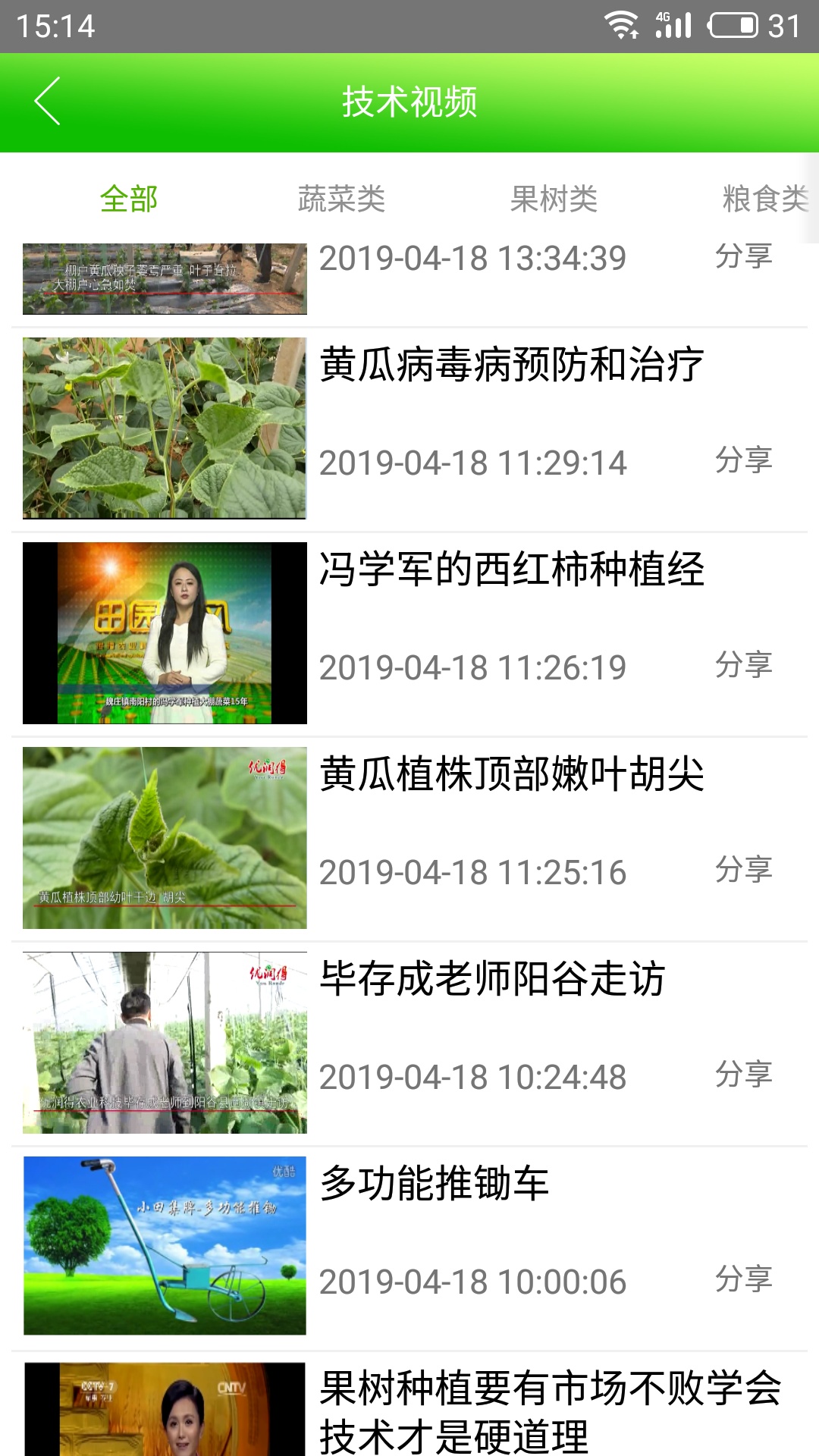The height and width of the screenshot is (1456, 819).
Task: Share the 毕存成老师阳谷走访 video
Action: [x=743, y=1075]
